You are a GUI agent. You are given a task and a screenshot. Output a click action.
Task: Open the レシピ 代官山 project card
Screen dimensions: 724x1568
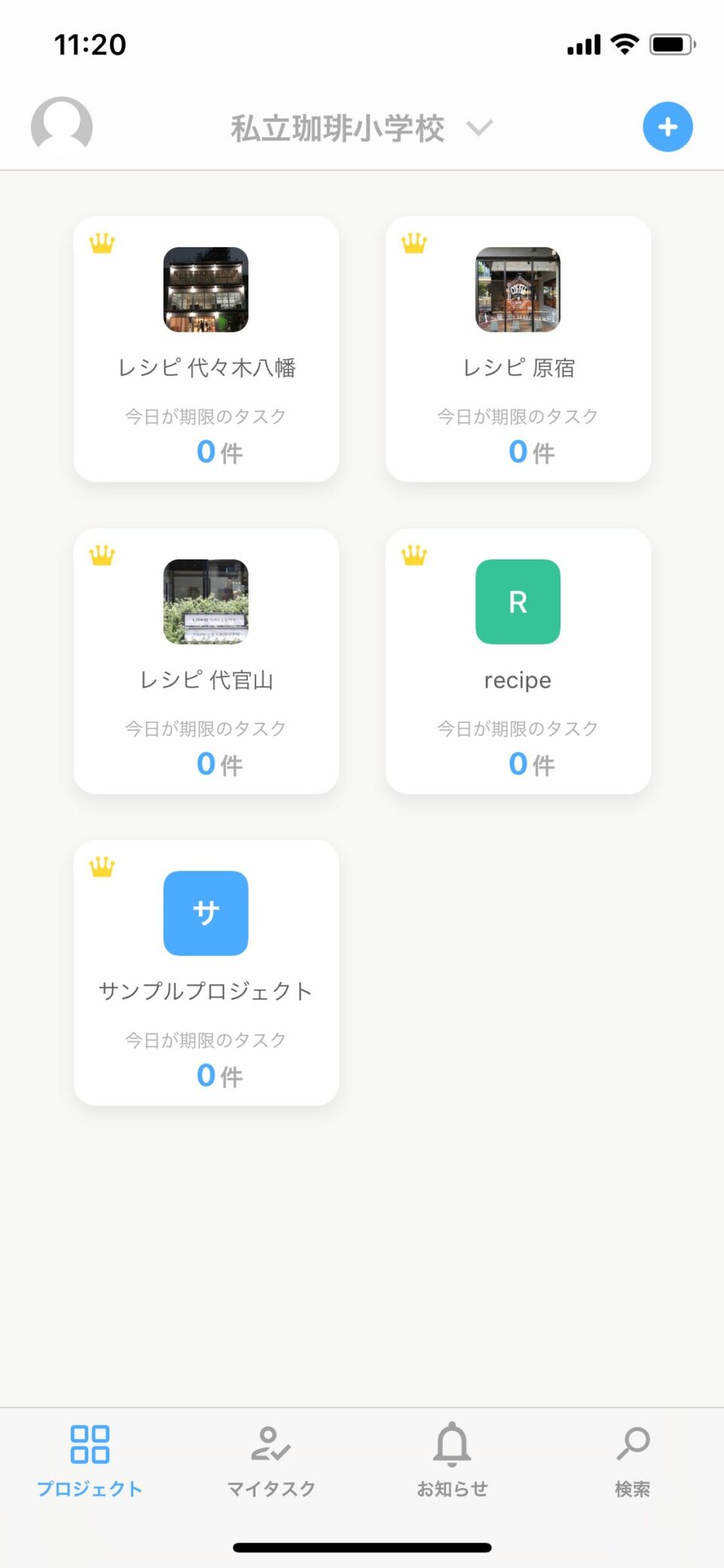point(206,661)
